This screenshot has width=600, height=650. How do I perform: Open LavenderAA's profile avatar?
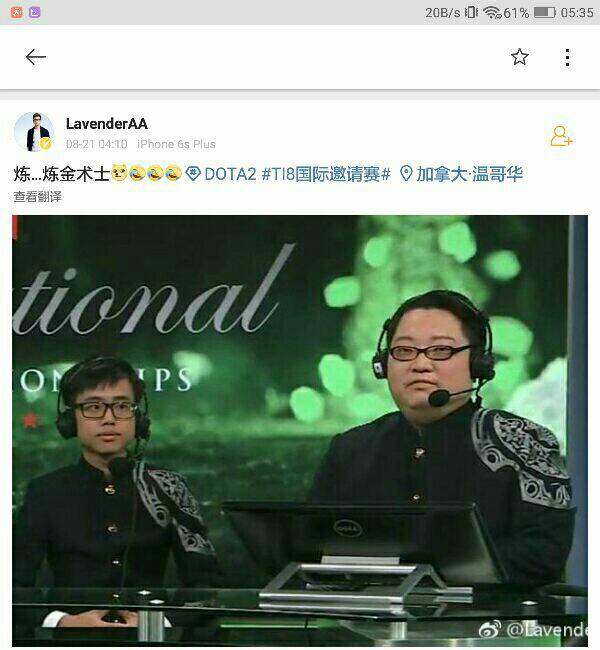tap(33, 132)
